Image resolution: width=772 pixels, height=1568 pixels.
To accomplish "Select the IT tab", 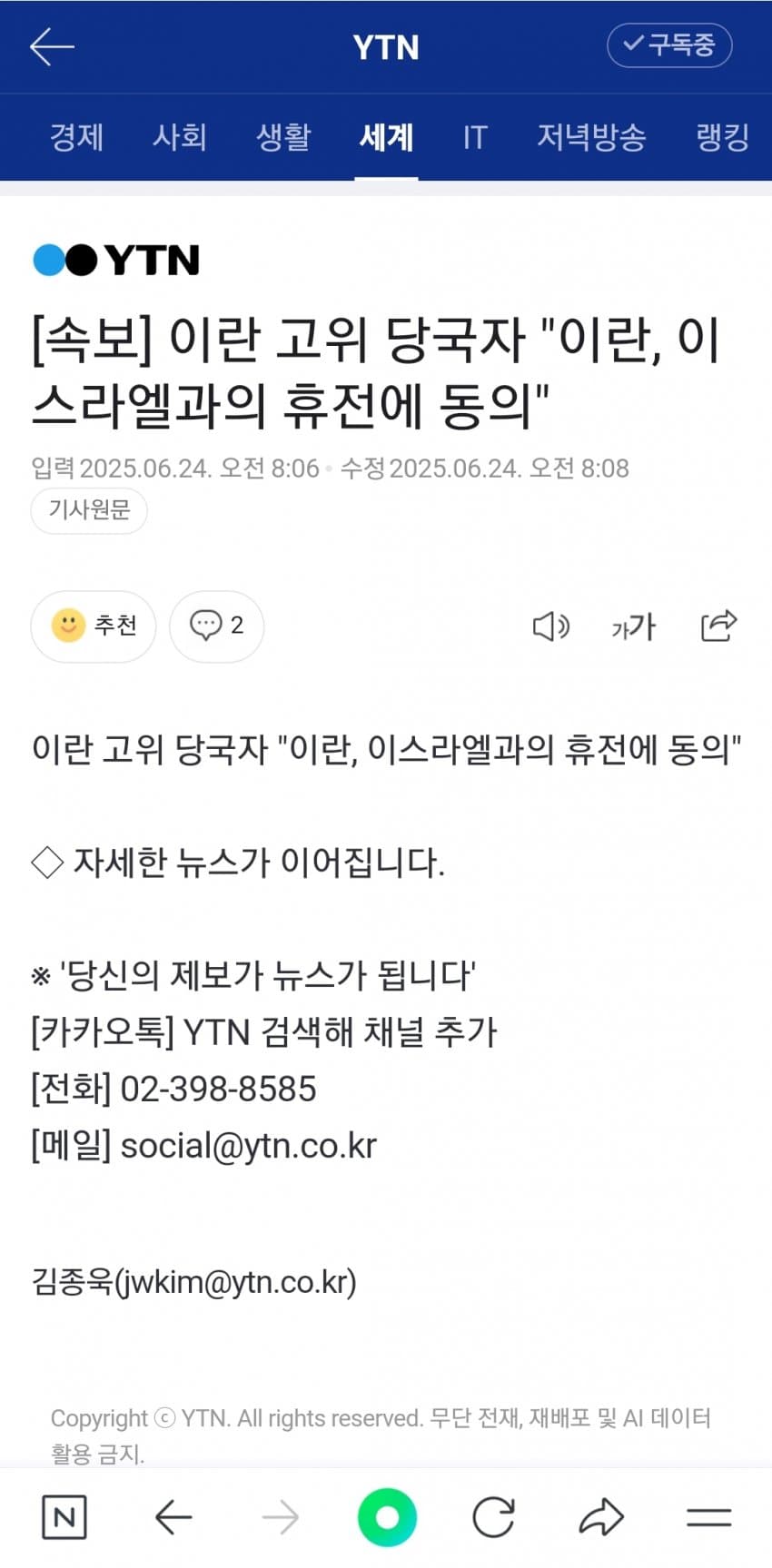I will point(475,137).
